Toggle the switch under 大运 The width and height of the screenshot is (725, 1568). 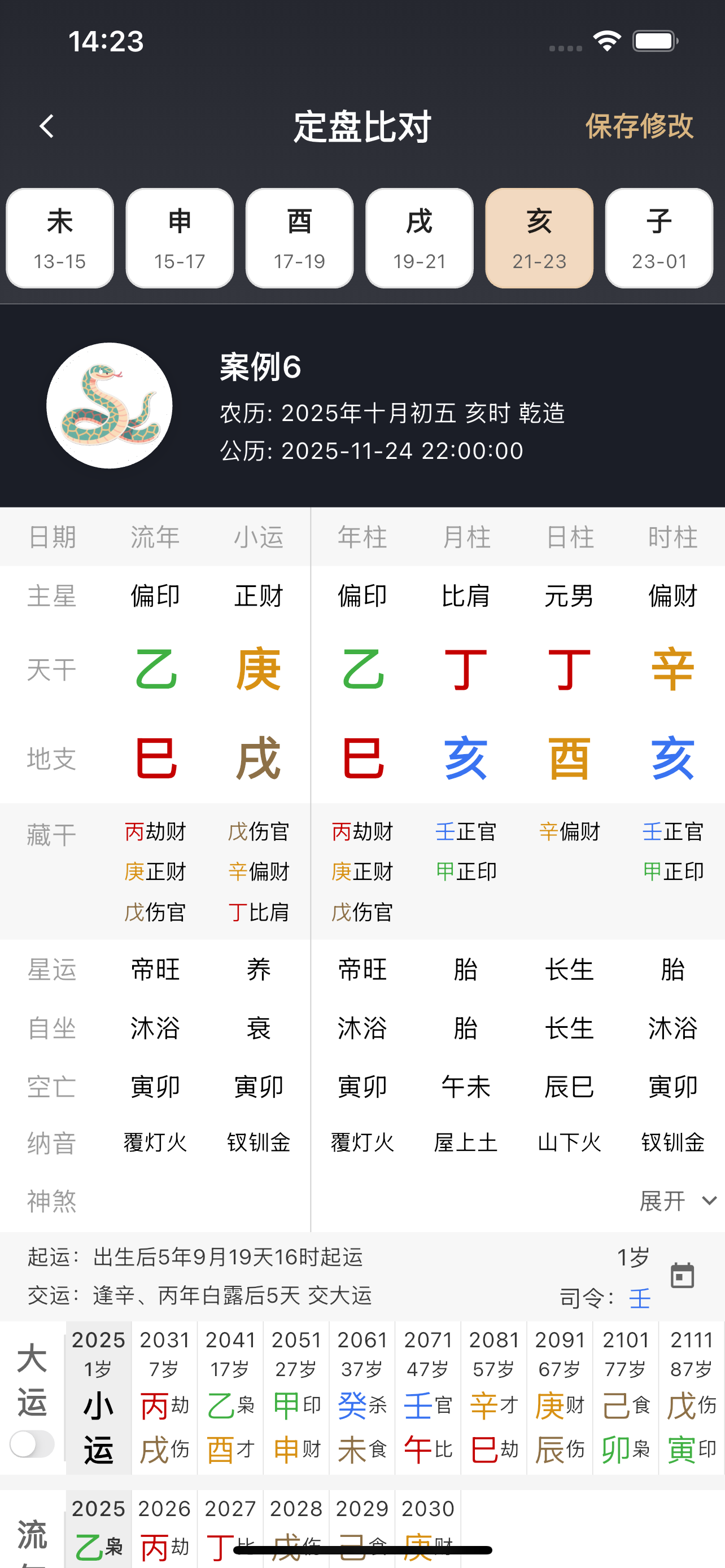[x=32, y=1444]
